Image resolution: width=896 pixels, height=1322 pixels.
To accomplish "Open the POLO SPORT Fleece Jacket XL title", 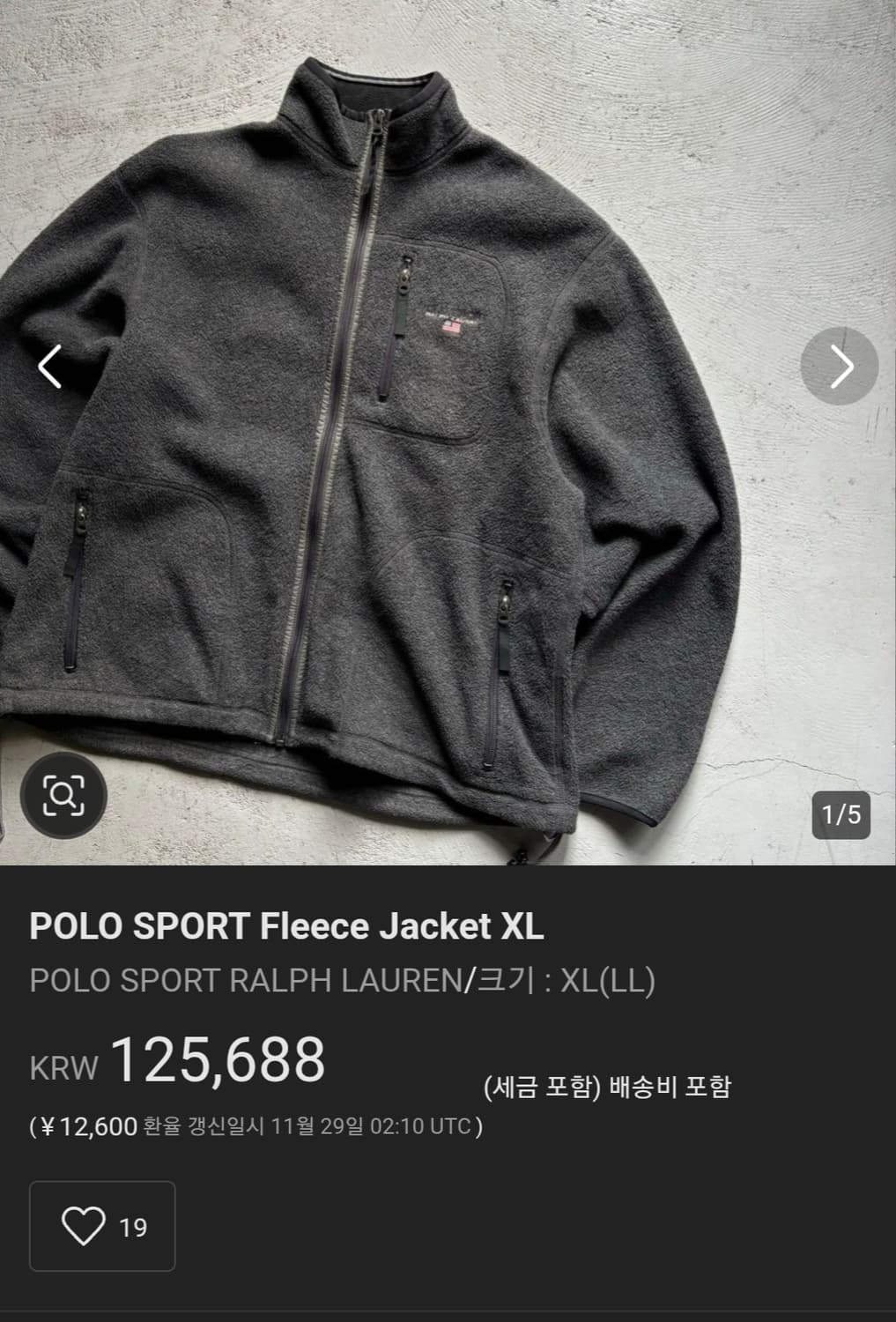I will pos(289,925).
